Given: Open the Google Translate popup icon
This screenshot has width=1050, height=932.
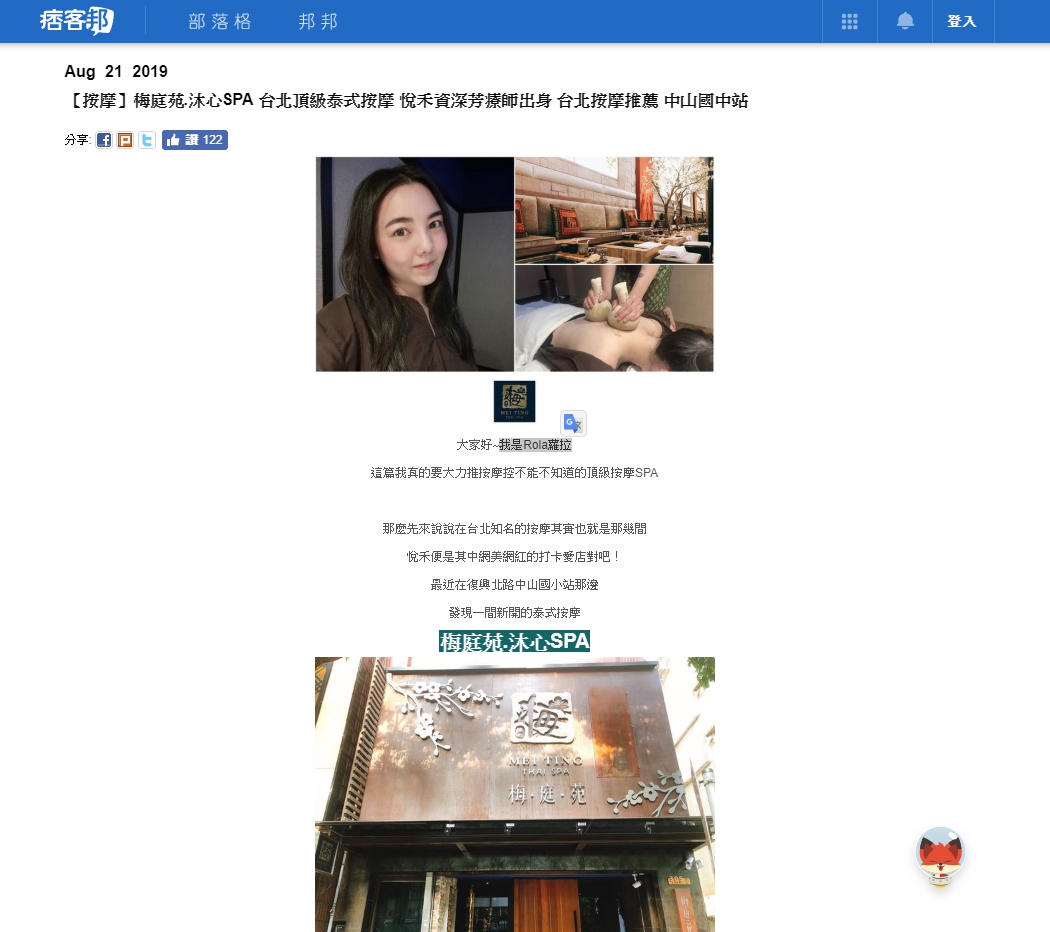Looking at the screenshot, I should click(573, 423).
